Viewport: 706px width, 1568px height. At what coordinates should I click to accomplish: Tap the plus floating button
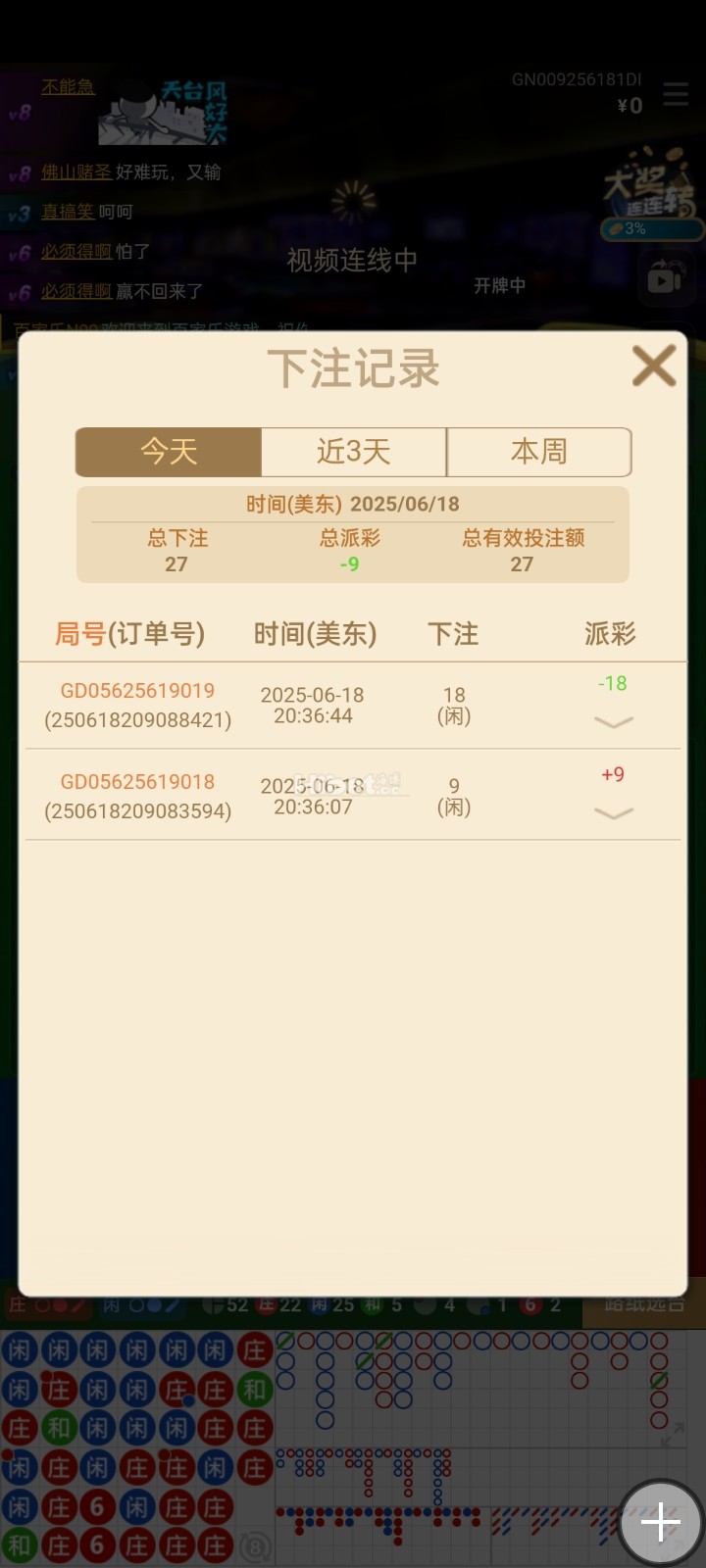(x=660, y=1523)
